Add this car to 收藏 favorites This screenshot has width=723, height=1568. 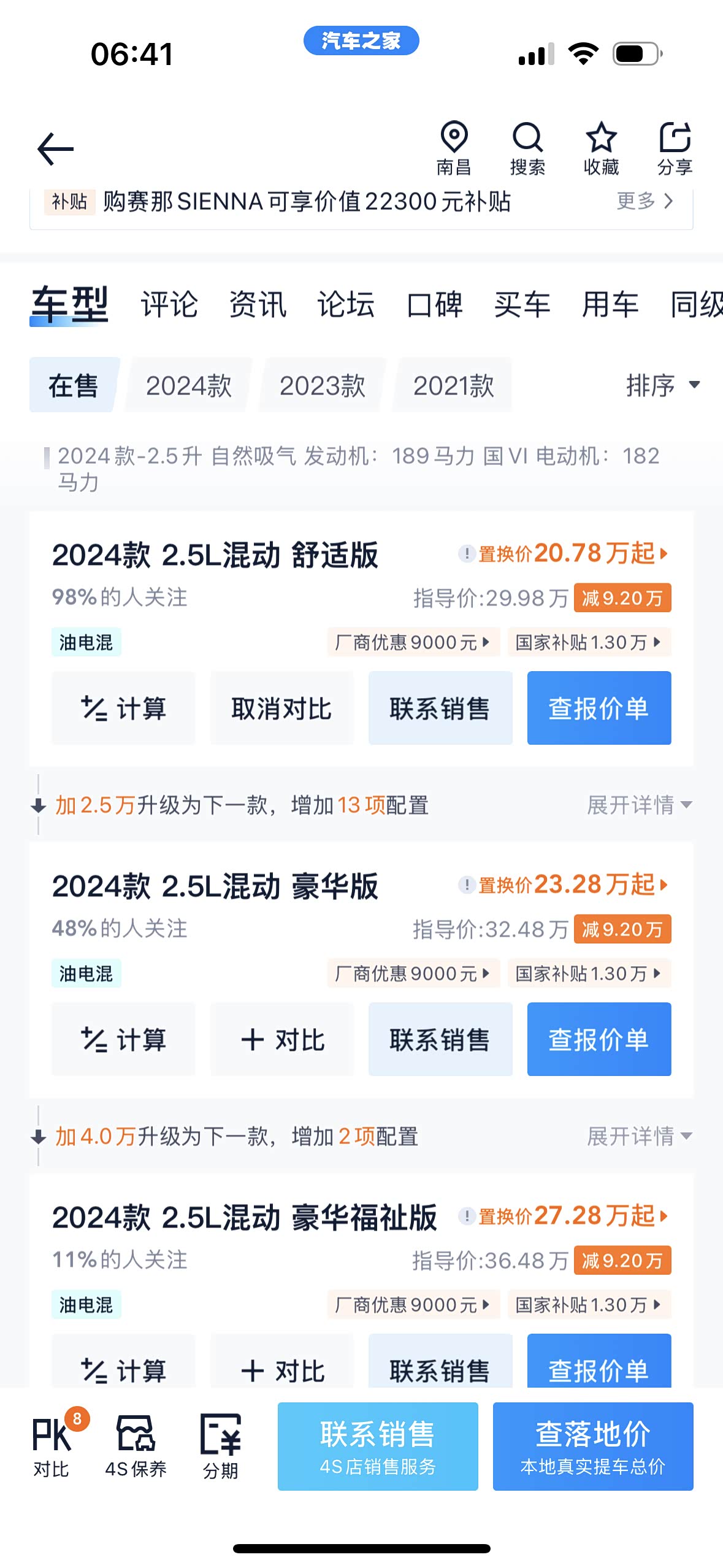[601, 149]
